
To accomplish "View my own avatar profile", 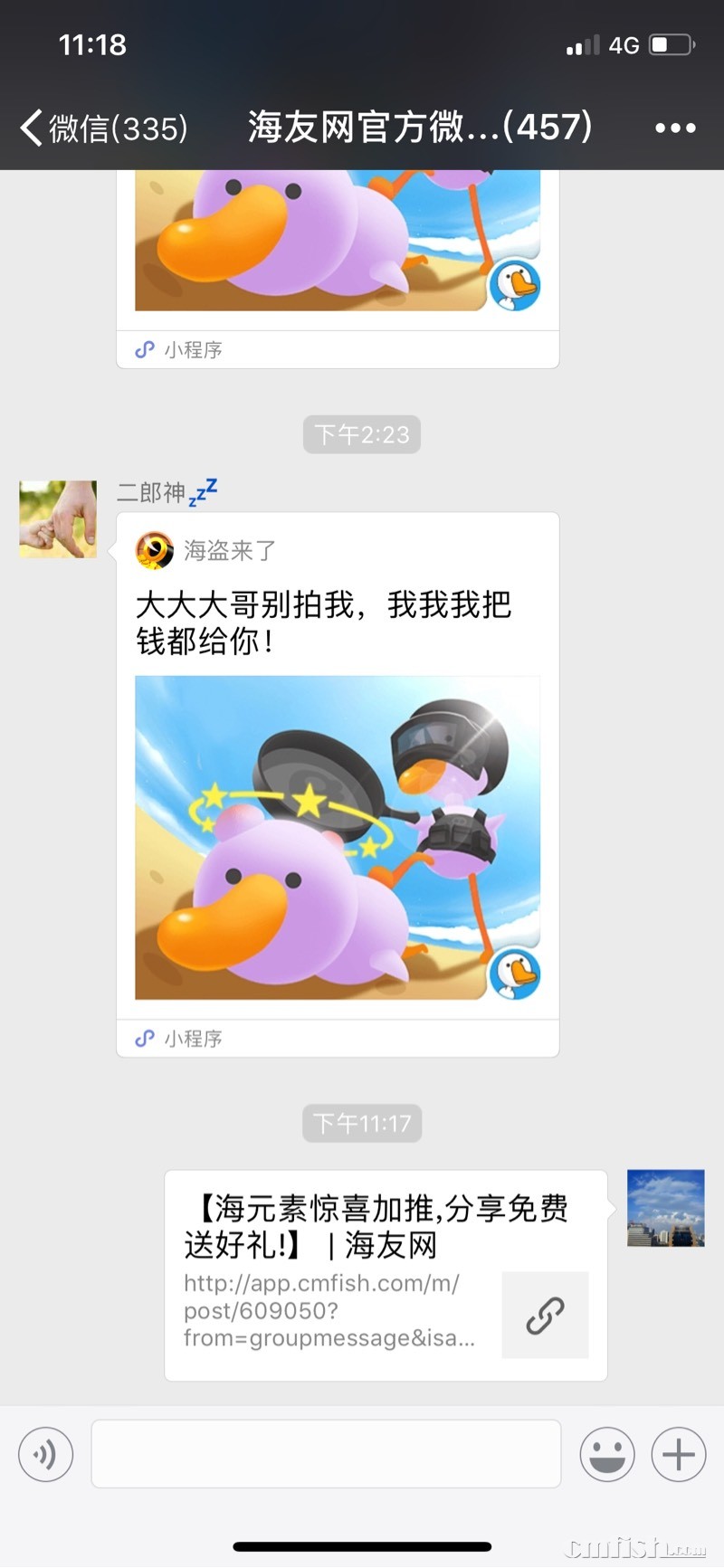I will [665, 1208].
